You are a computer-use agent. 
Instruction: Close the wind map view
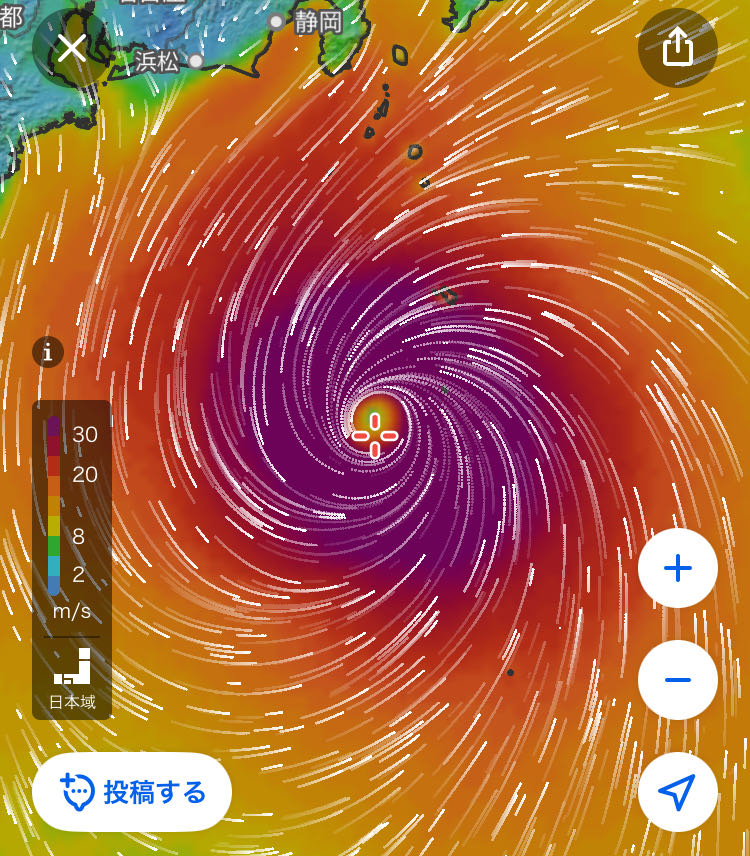pos(71,47)
